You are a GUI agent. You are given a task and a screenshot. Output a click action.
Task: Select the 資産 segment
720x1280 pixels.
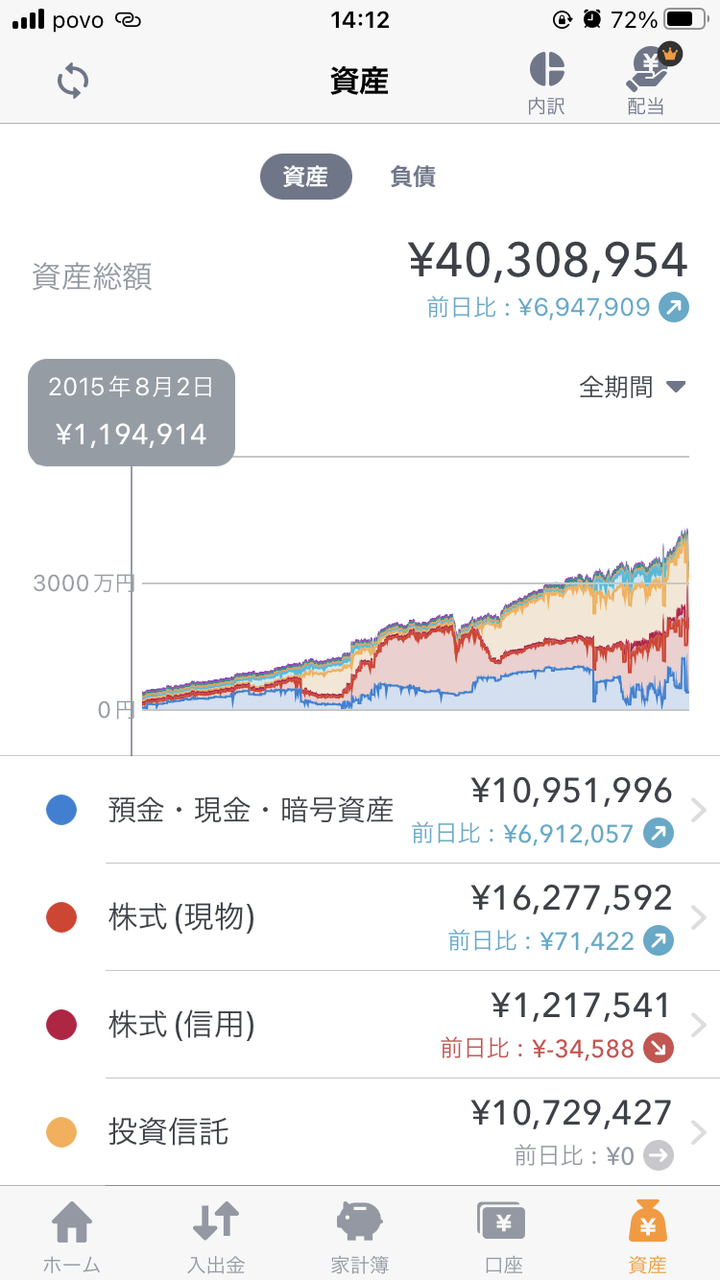pos(306,177)
